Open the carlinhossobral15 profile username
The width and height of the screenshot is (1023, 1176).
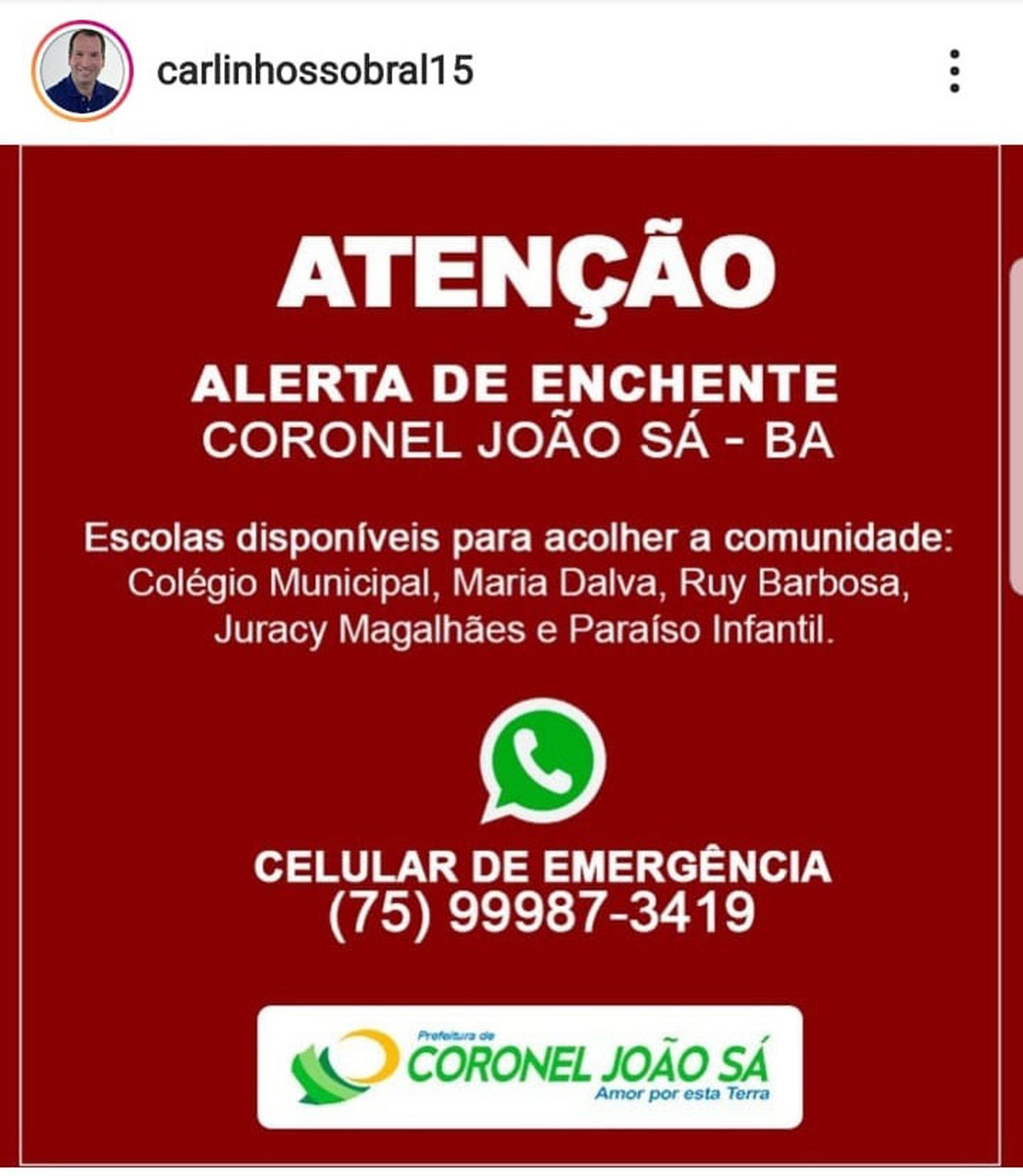(x=315, y=71)
